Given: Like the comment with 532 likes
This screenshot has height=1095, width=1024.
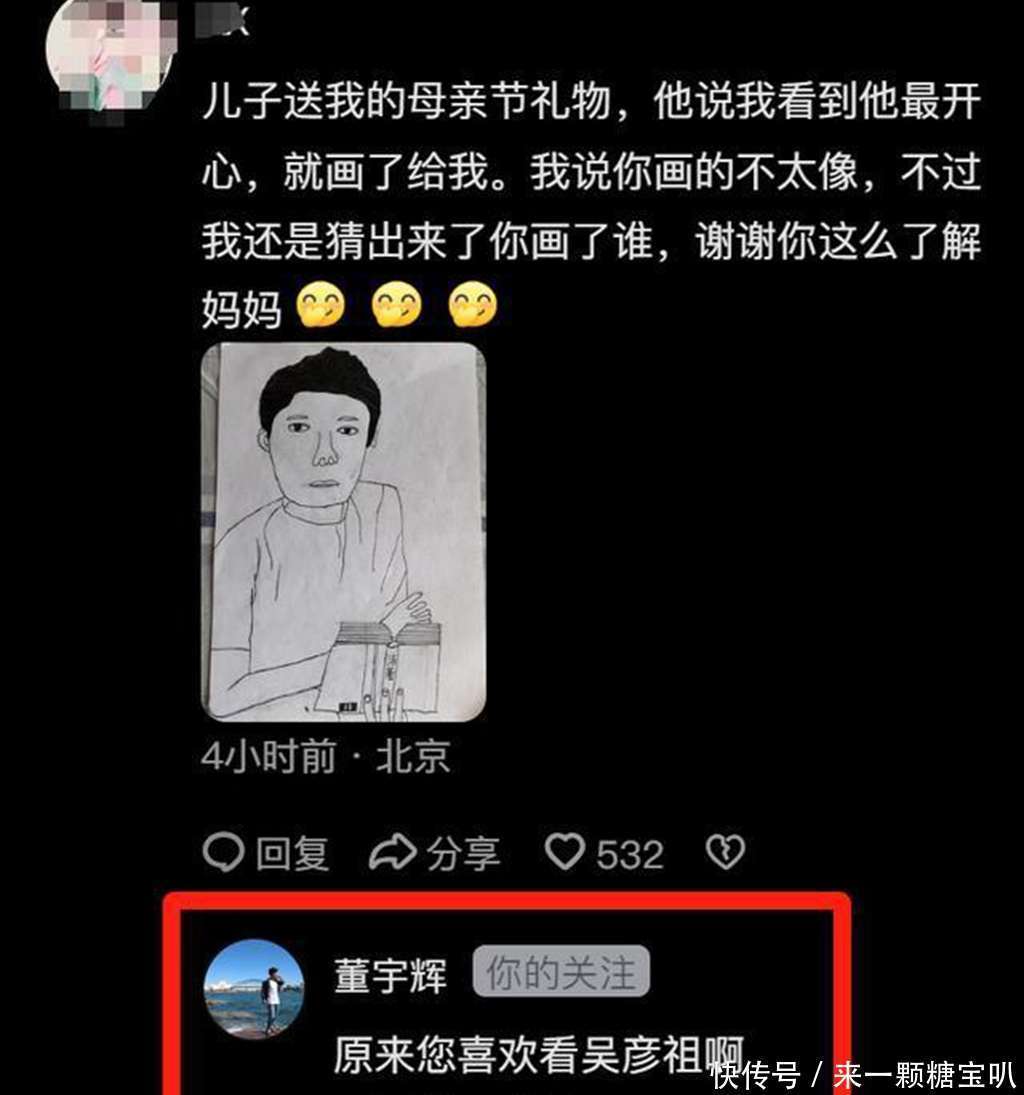Looking at the screenshot, I should [565, 853].
